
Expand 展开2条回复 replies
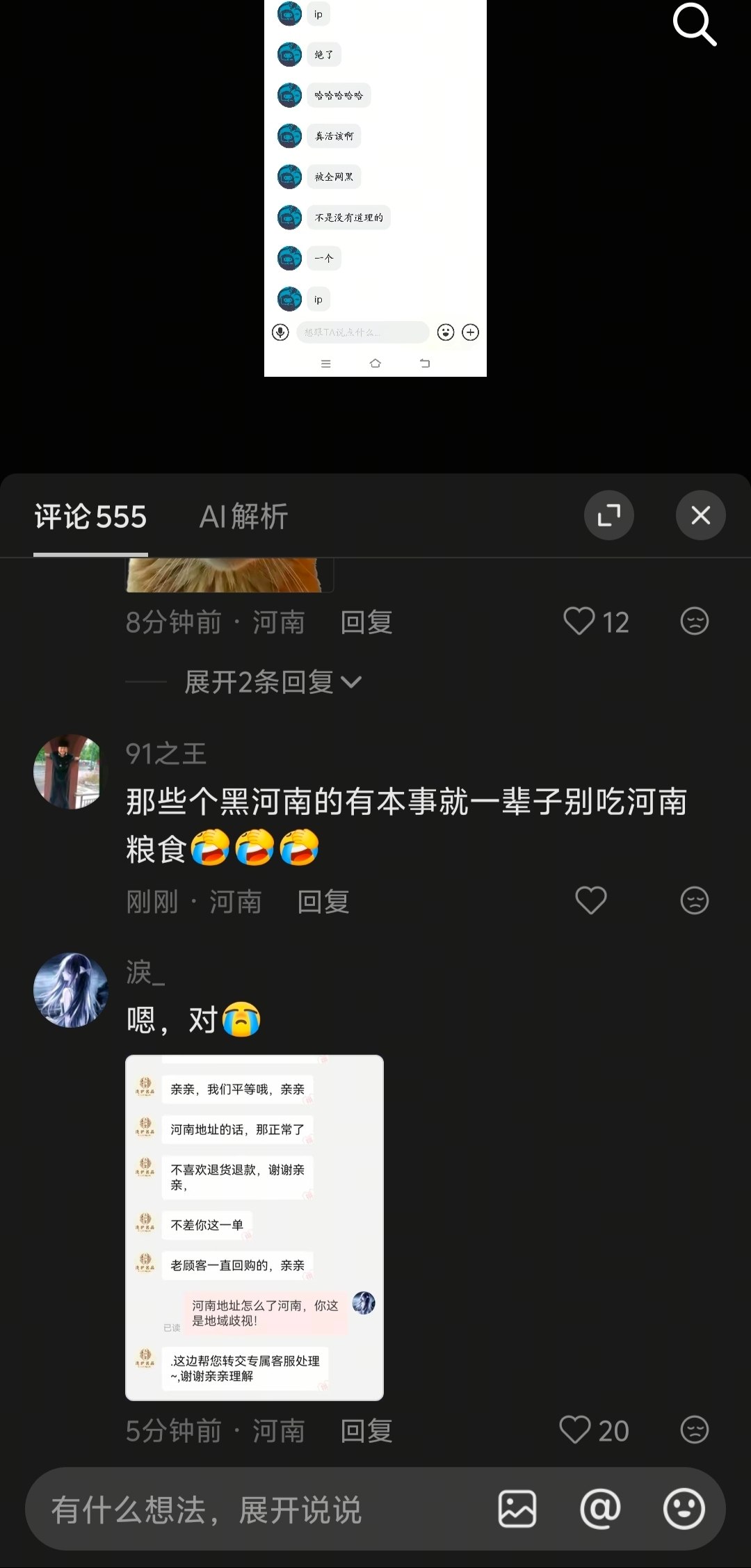(273, 682)
